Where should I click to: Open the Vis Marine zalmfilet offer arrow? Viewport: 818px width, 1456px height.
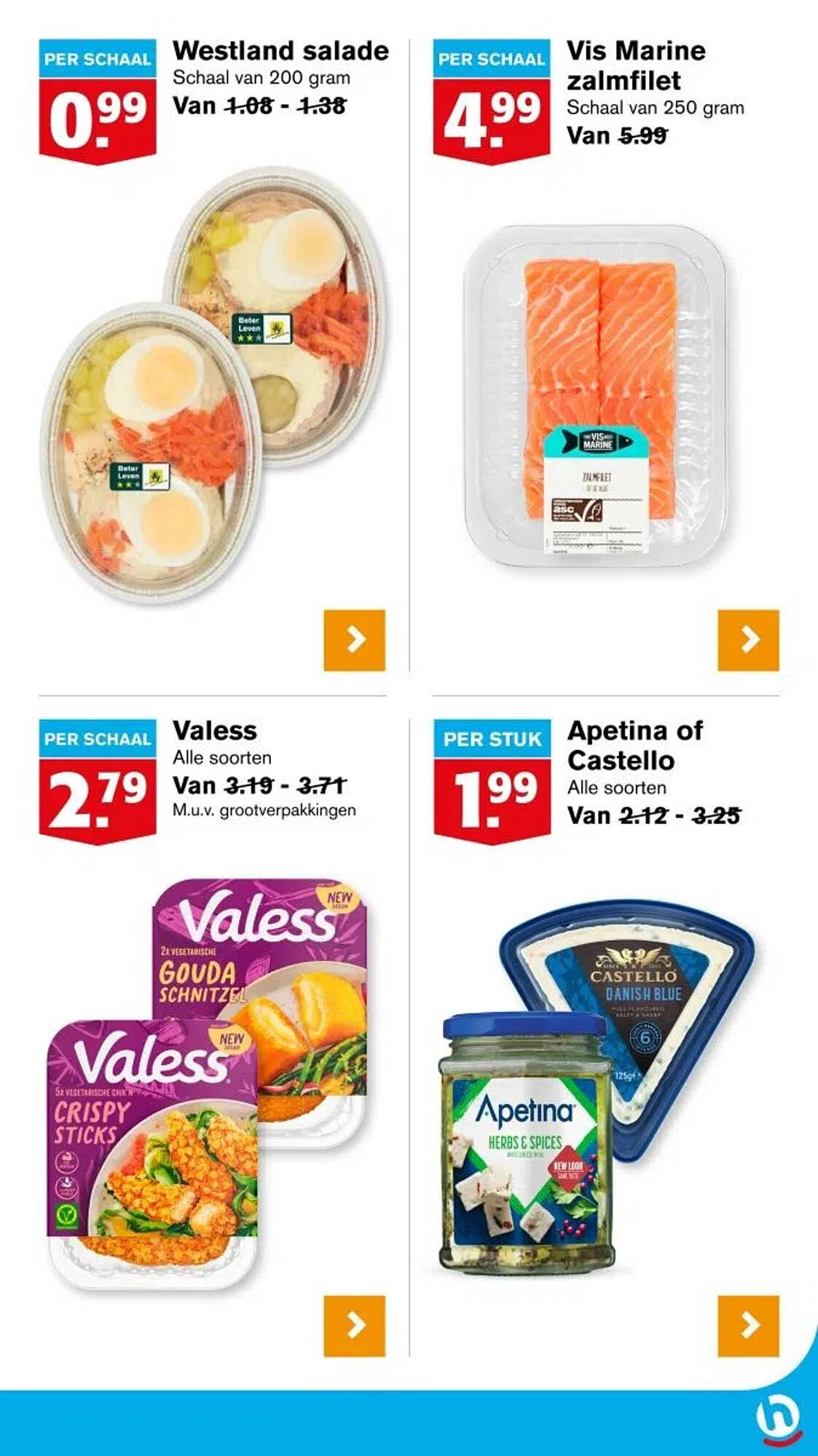(x=749, y=640)
